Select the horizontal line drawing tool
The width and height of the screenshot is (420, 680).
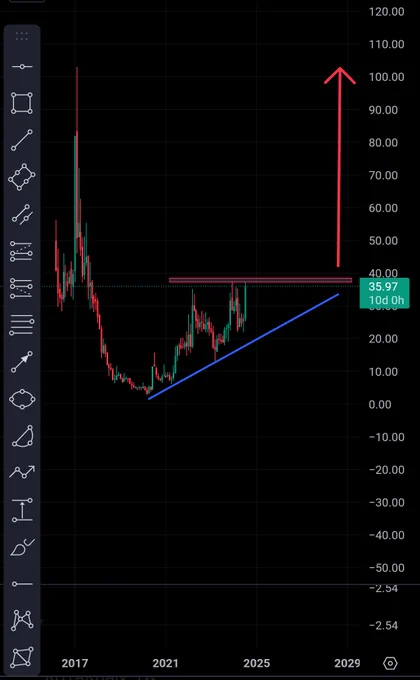(x=22, y=67)
